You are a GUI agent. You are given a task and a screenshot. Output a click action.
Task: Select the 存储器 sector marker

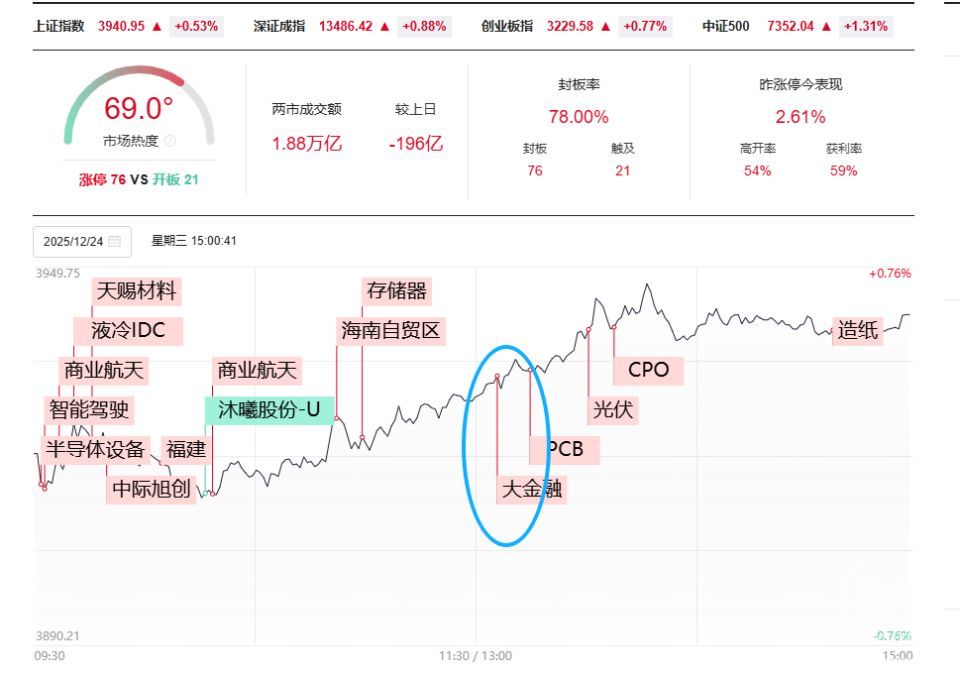(x=395, y=291)
